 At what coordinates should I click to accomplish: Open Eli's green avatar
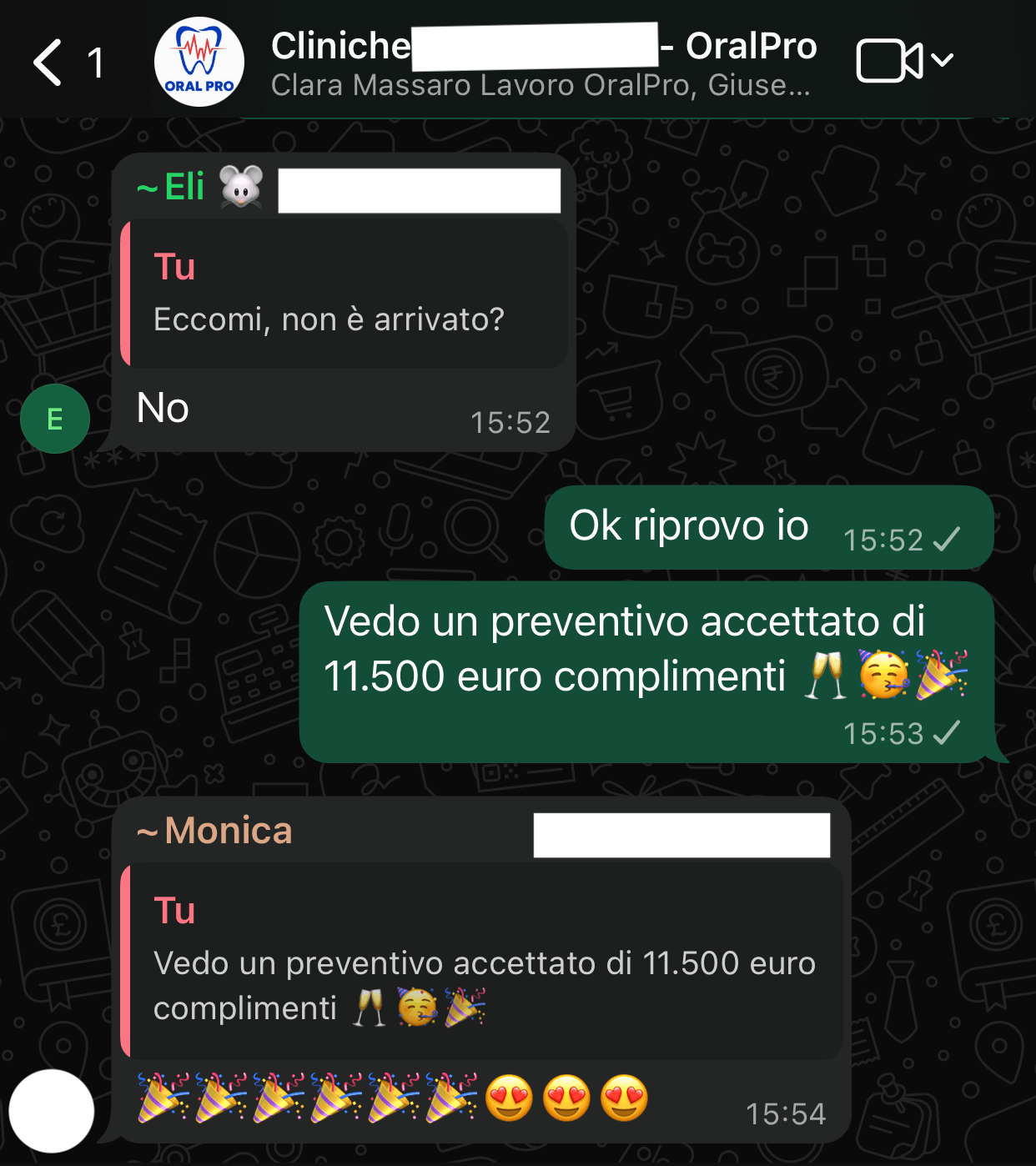55,419
